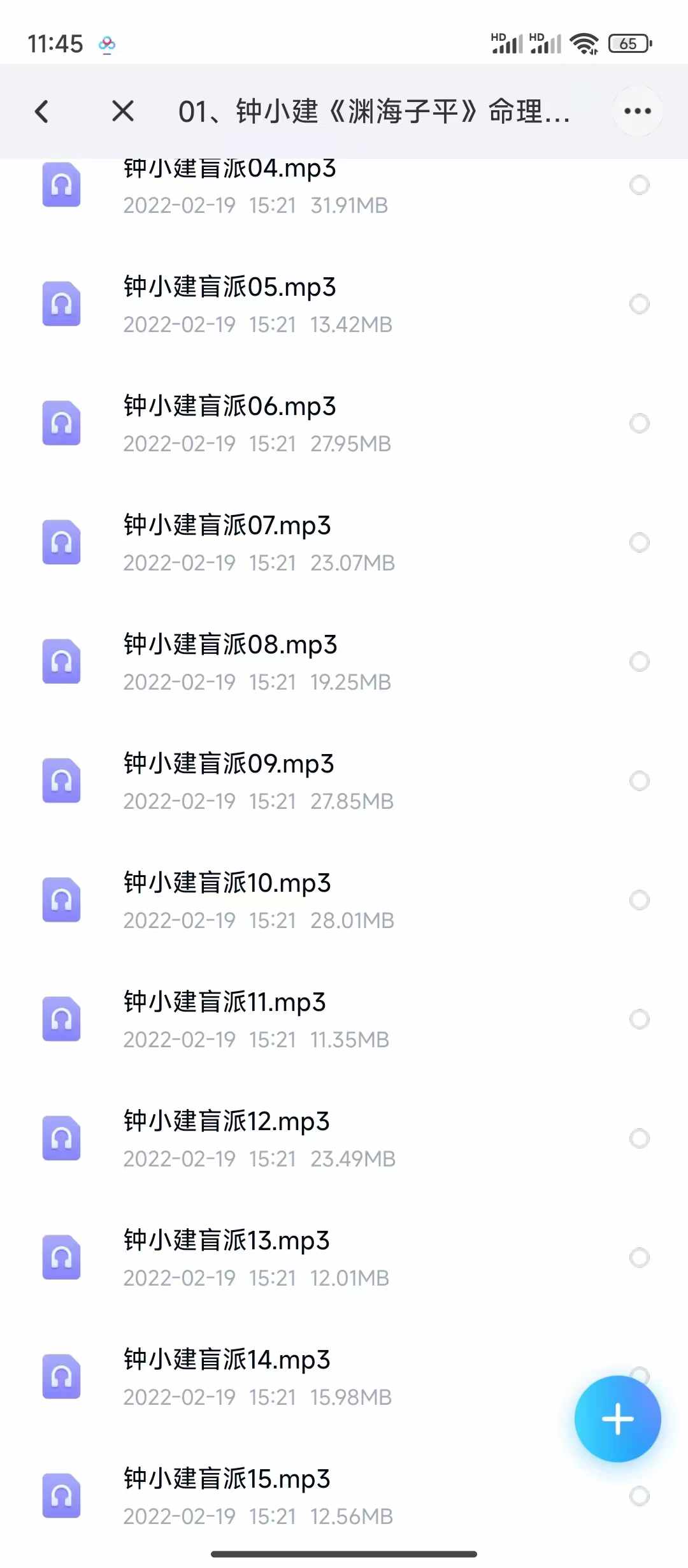Image resolution: width=688 pixels, height=1568 pixels.
Task: Tick the circle beside 钟小建盲派04.mp3
Action: point(639,185)
